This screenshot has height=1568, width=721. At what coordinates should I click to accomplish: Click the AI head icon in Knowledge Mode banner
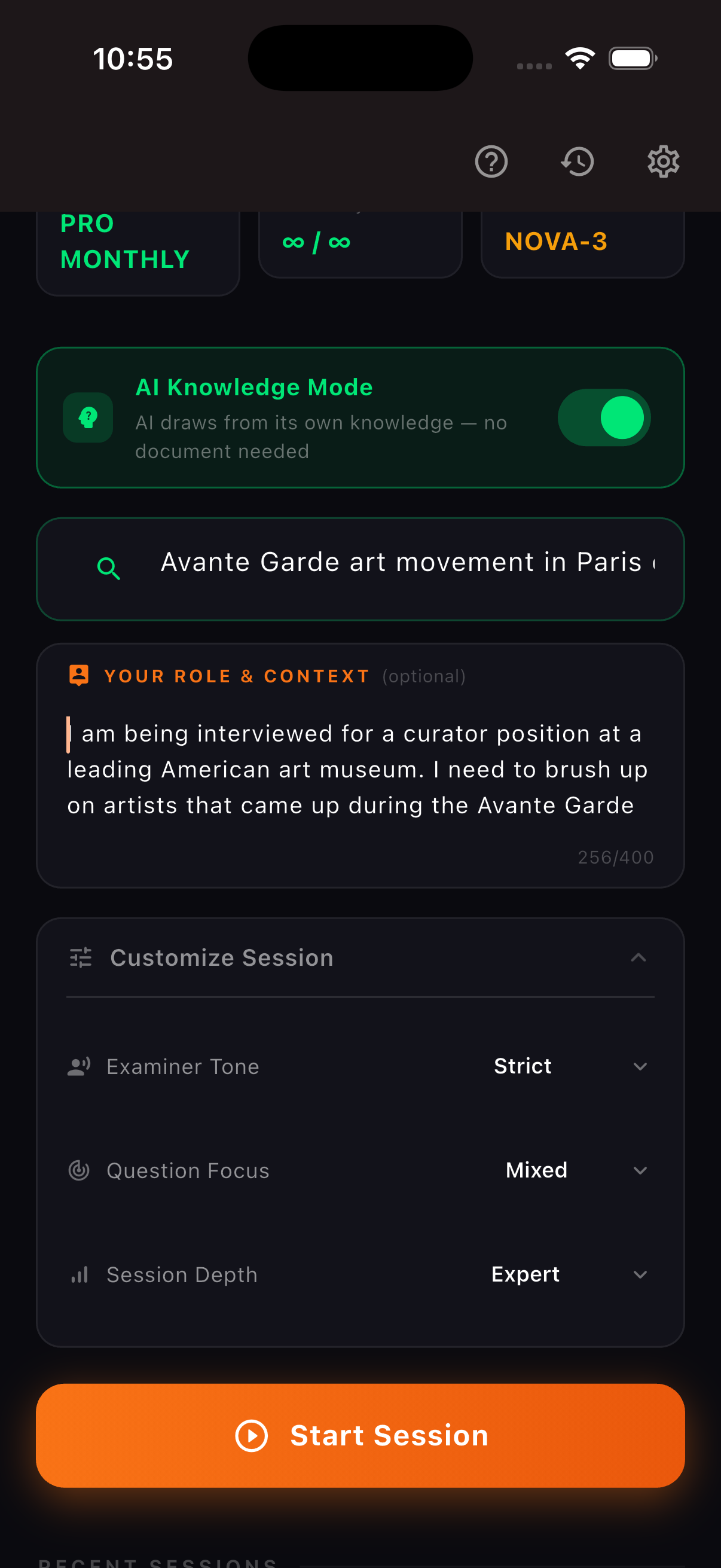[88, 417]
